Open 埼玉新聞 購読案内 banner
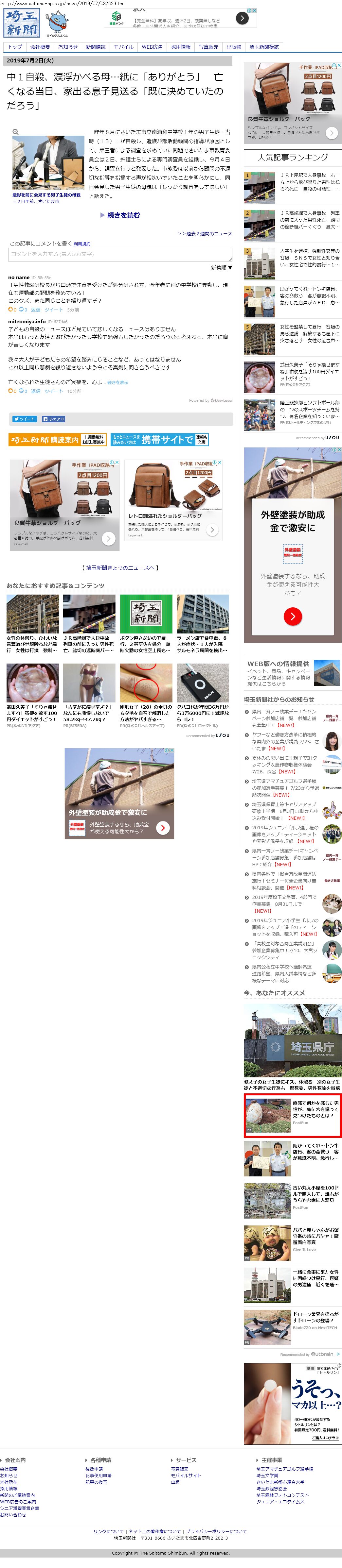 point(57,440)
